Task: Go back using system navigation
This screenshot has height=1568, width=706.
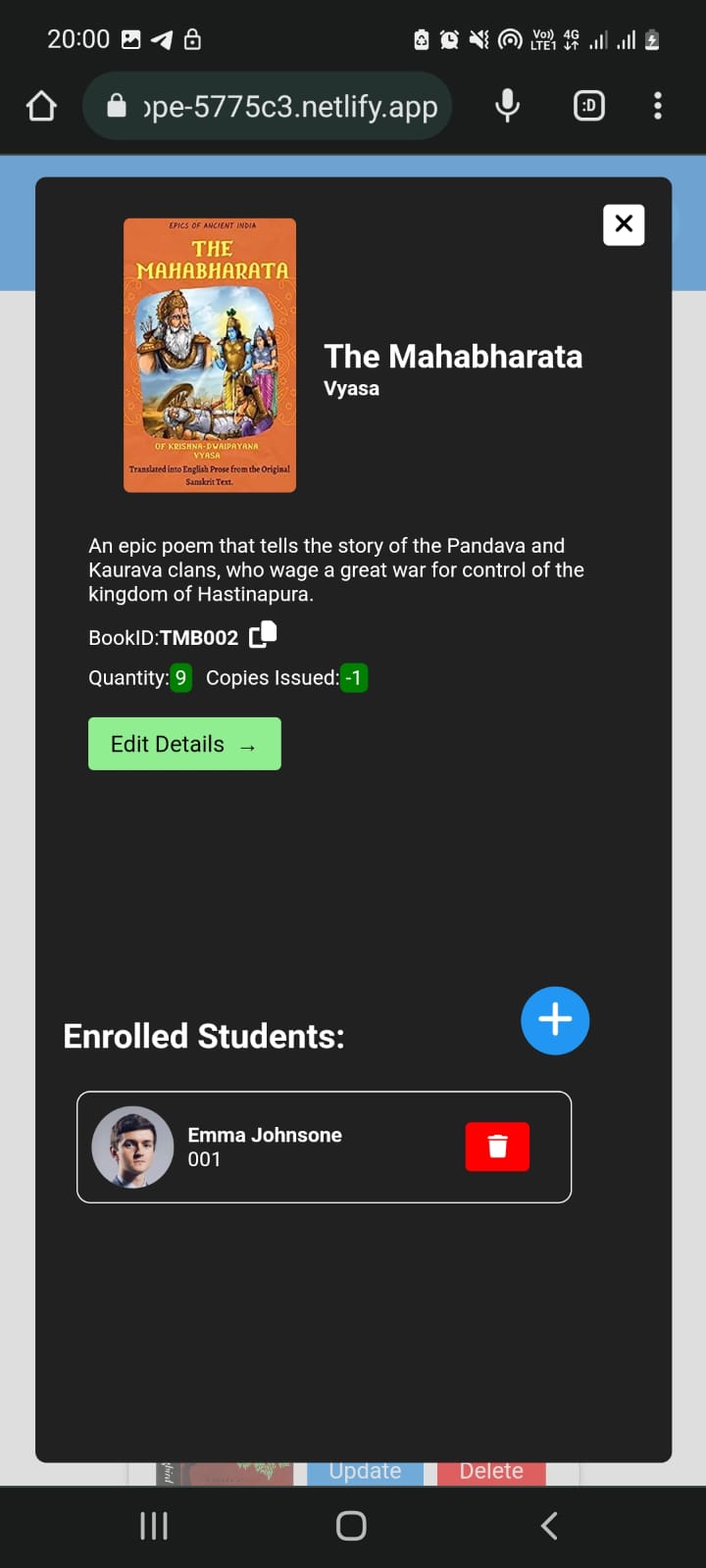Action: coord(549,1525)
